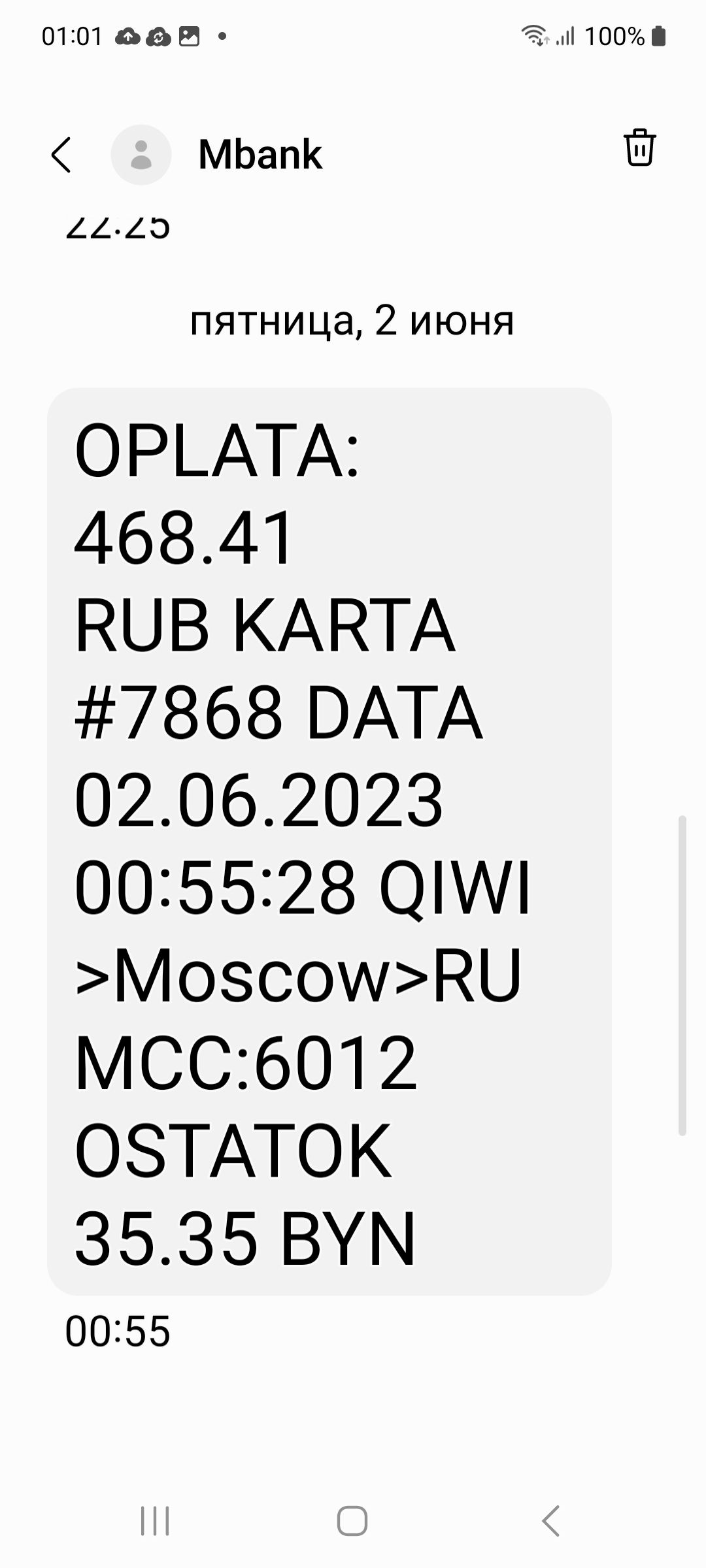Go back to the conversations list
The image size is (706, 1568).
61,155
